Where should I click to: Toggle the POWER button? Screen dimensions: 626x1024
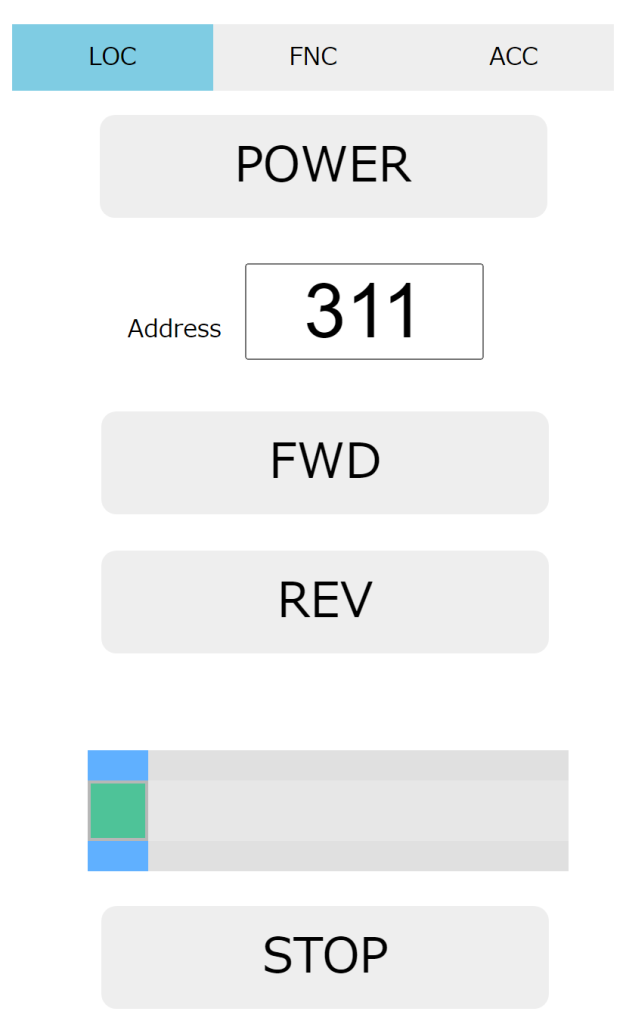tap(323, 166)
